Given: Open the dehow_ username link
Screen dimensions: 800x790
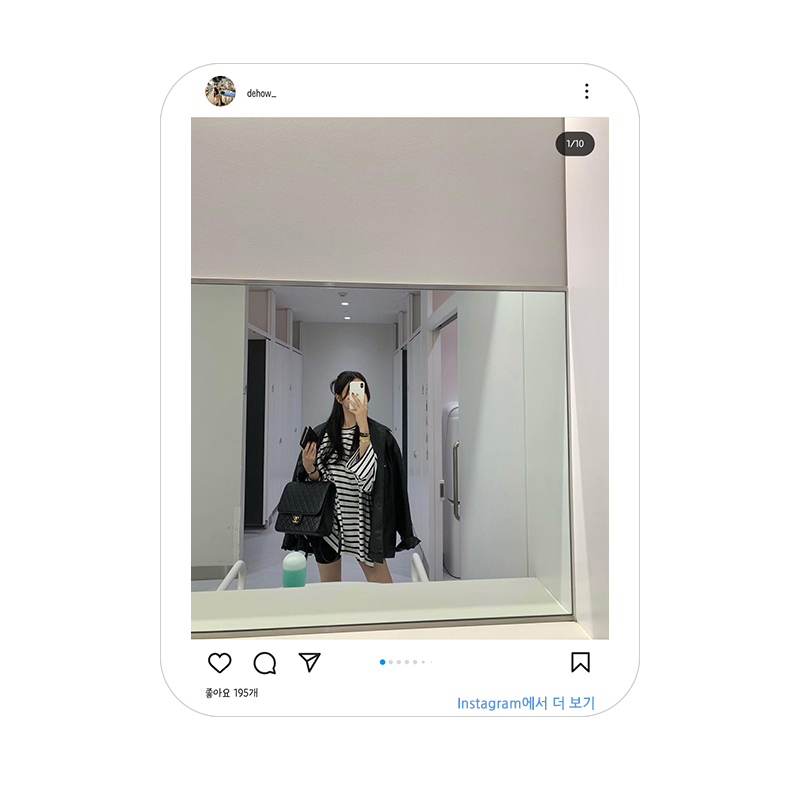Looking at the screenshot, I should [261, 94].
